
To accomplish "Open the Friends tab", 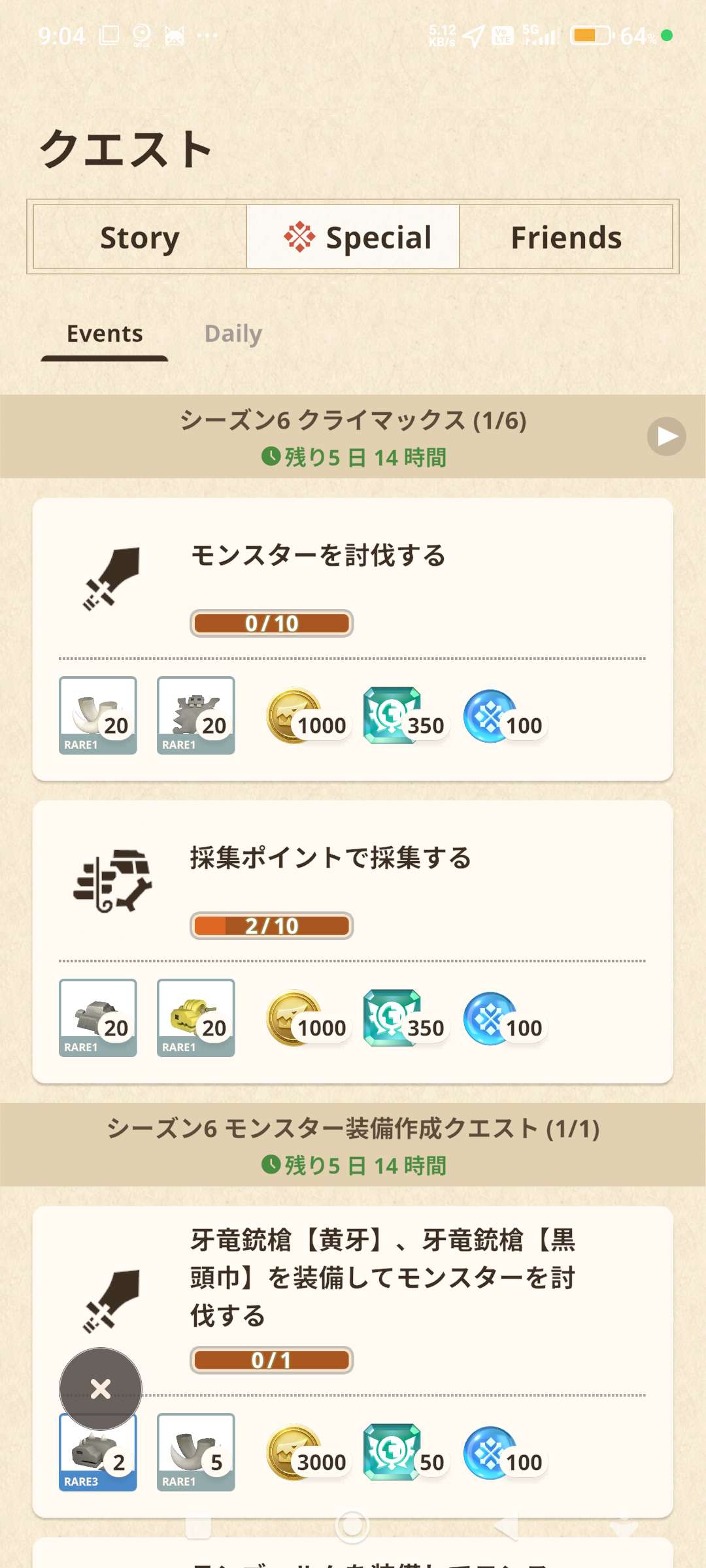I will (566, 237).
